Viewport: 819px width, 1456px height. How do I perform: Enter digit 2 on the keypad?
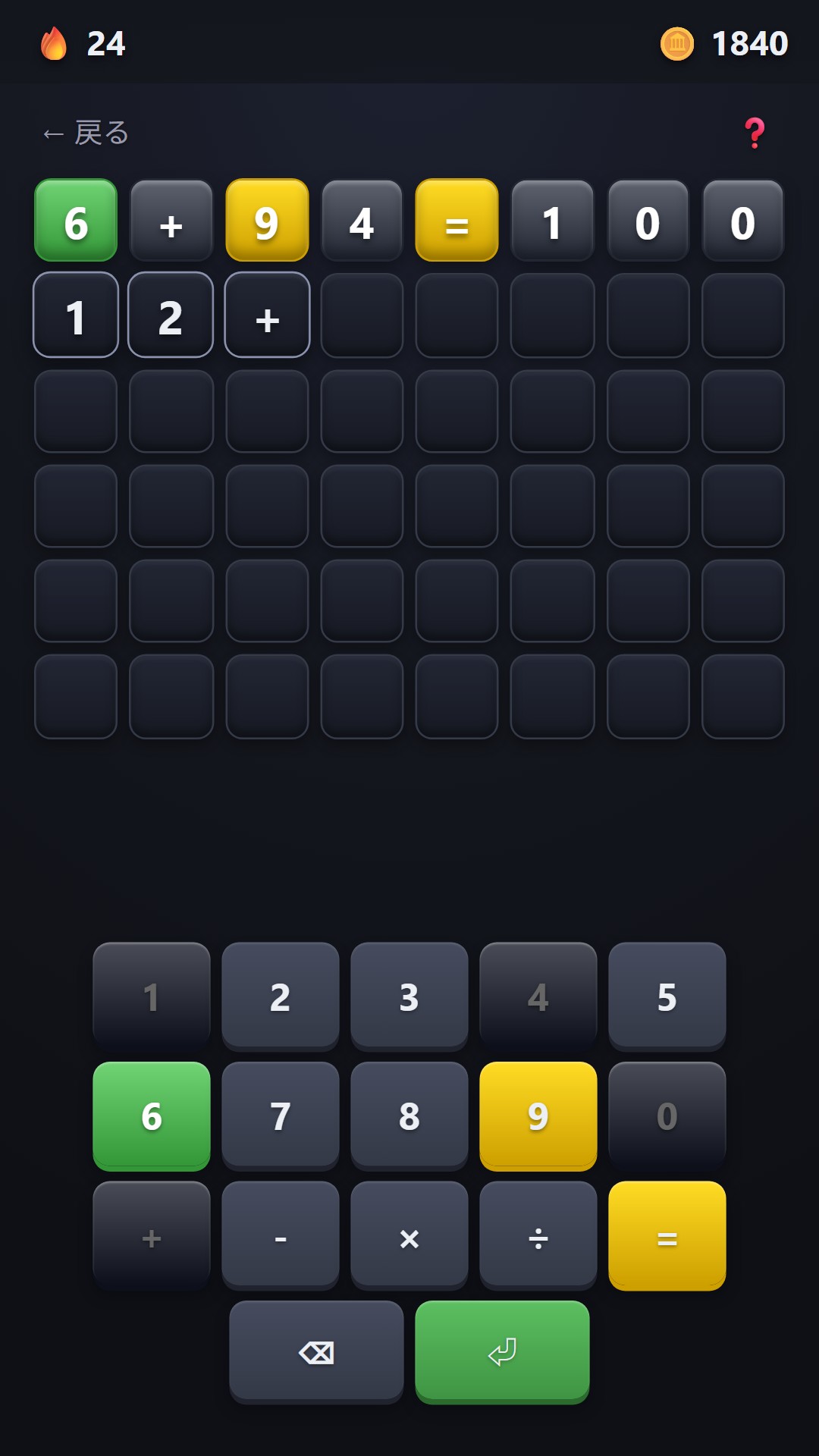pos(281,996)
